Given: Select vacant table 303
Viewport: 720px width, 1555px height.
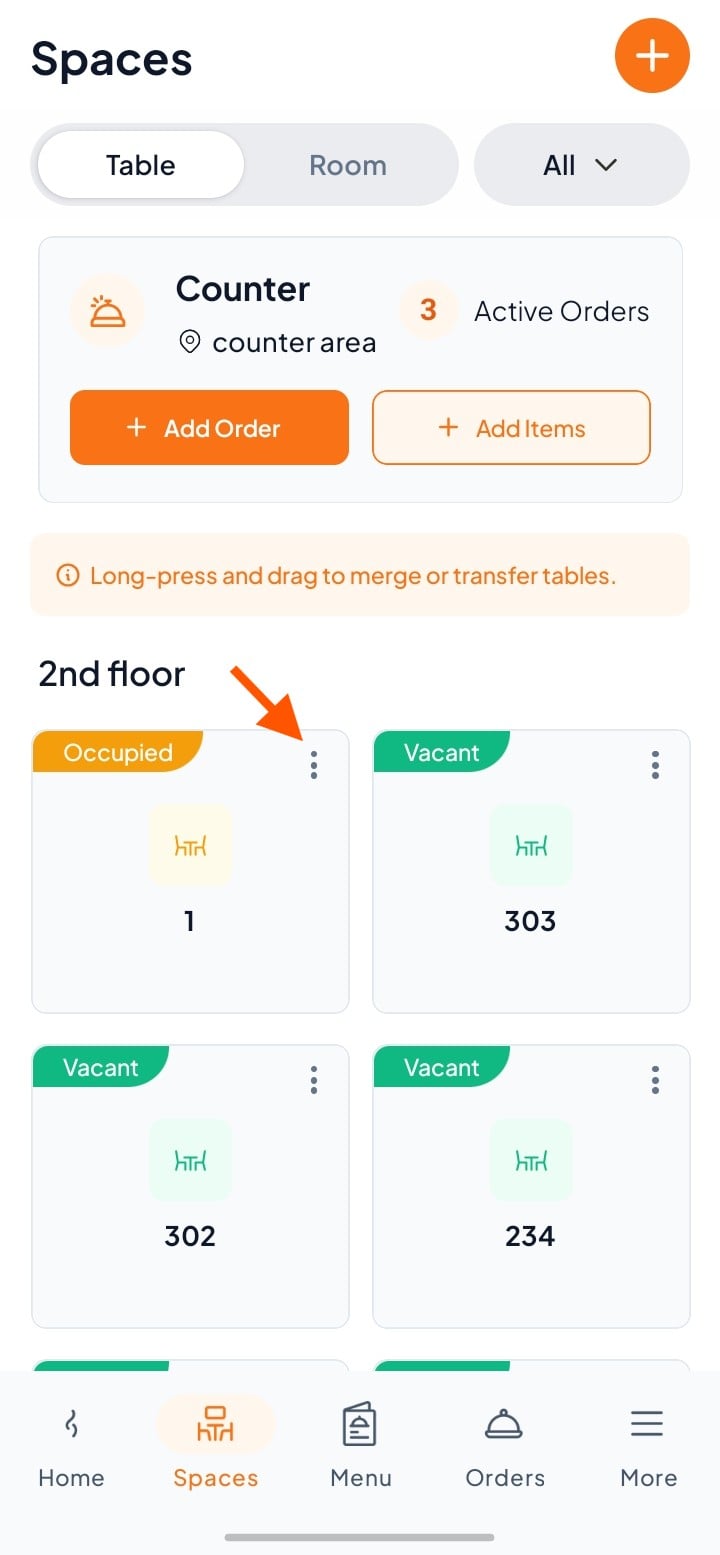Looking at the screenshot, I should coord(531,871).
